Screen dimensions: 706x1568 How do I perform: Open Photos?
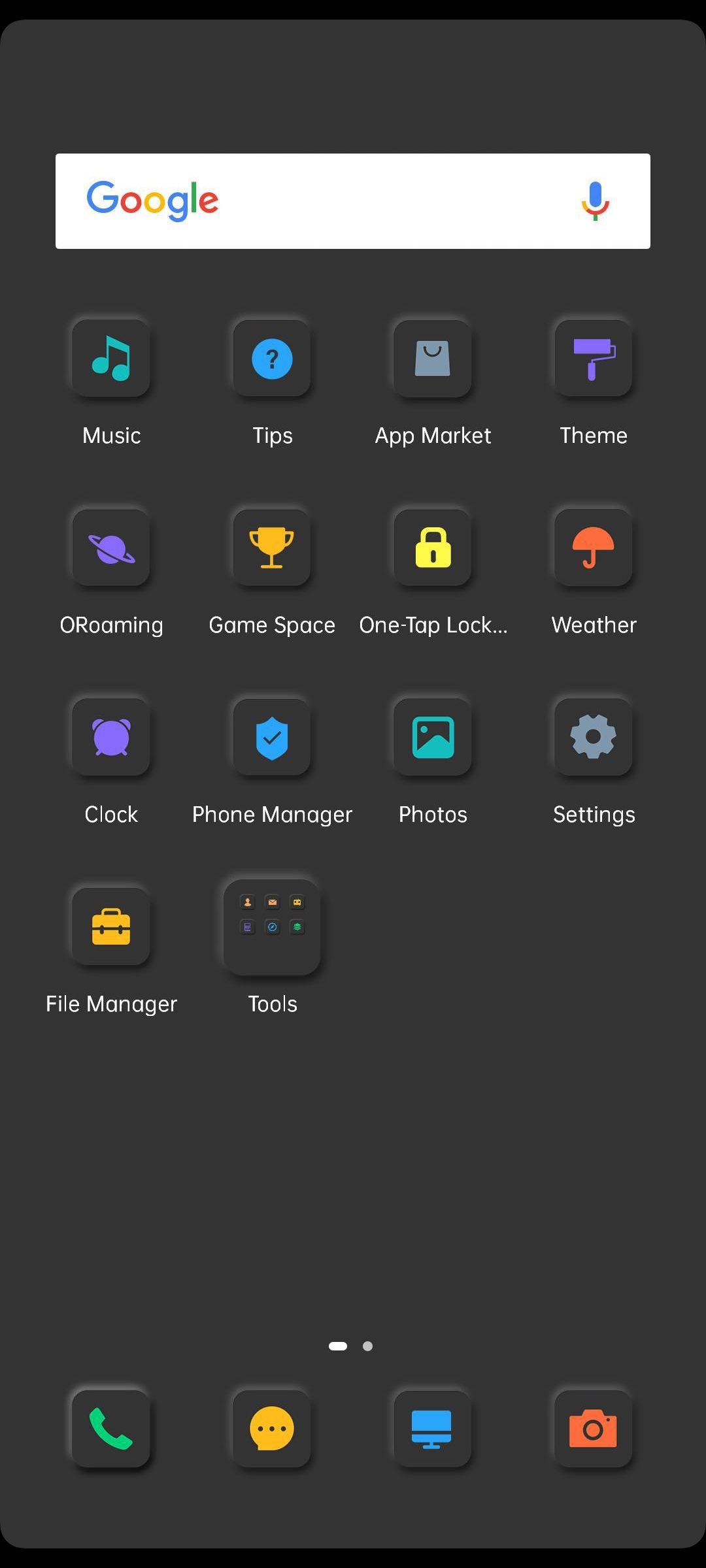pyautogui.click(x=433, y=737)
